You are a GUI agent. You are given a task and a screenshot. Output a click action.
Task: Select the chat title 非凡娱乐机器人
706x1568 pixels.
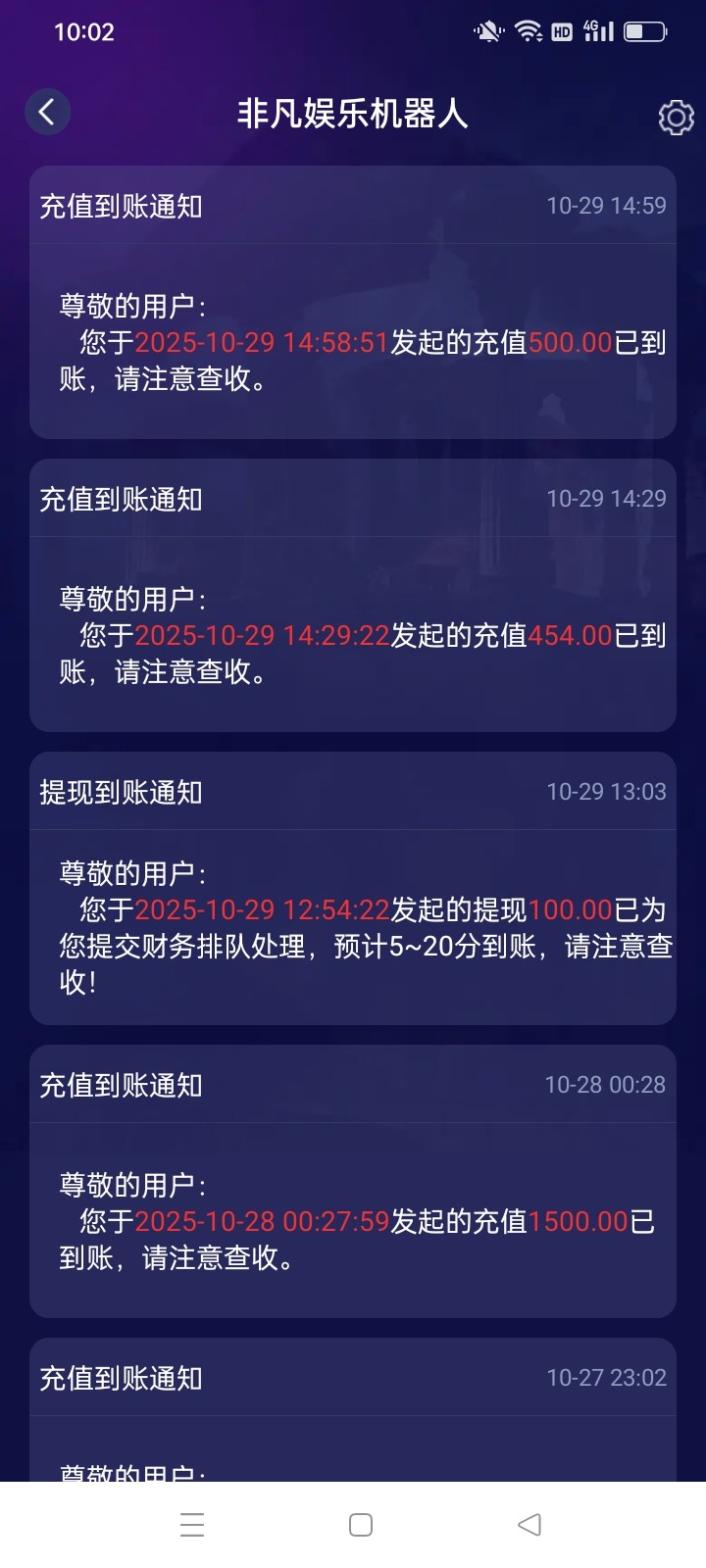point(353,113)
